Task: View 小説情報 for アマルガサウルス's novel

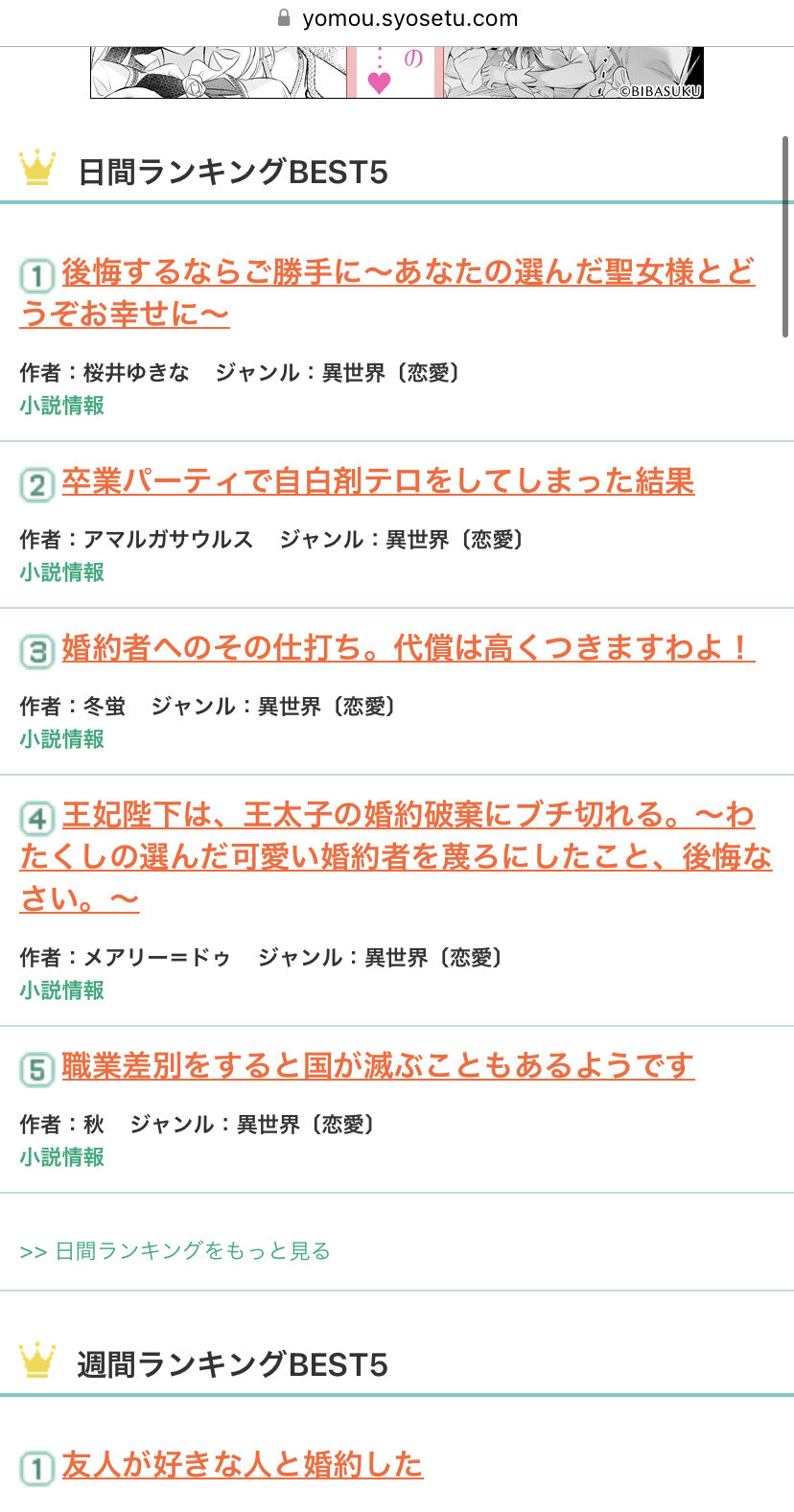Action: 61,572
